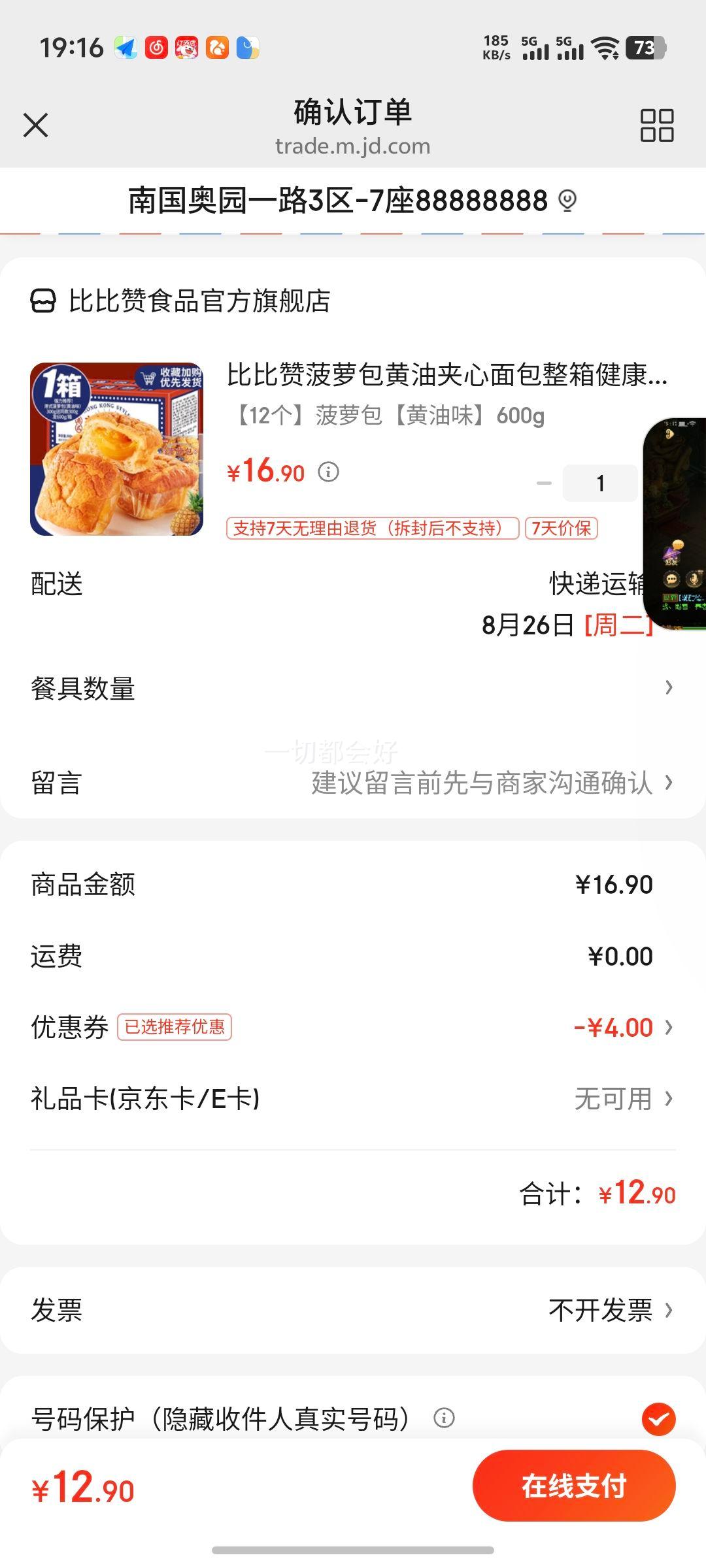This screenshot has width=706, height=1568.
Task: Show 号码保护 info tooltip
Action: pyautogui.click(x=444, y=1418)
